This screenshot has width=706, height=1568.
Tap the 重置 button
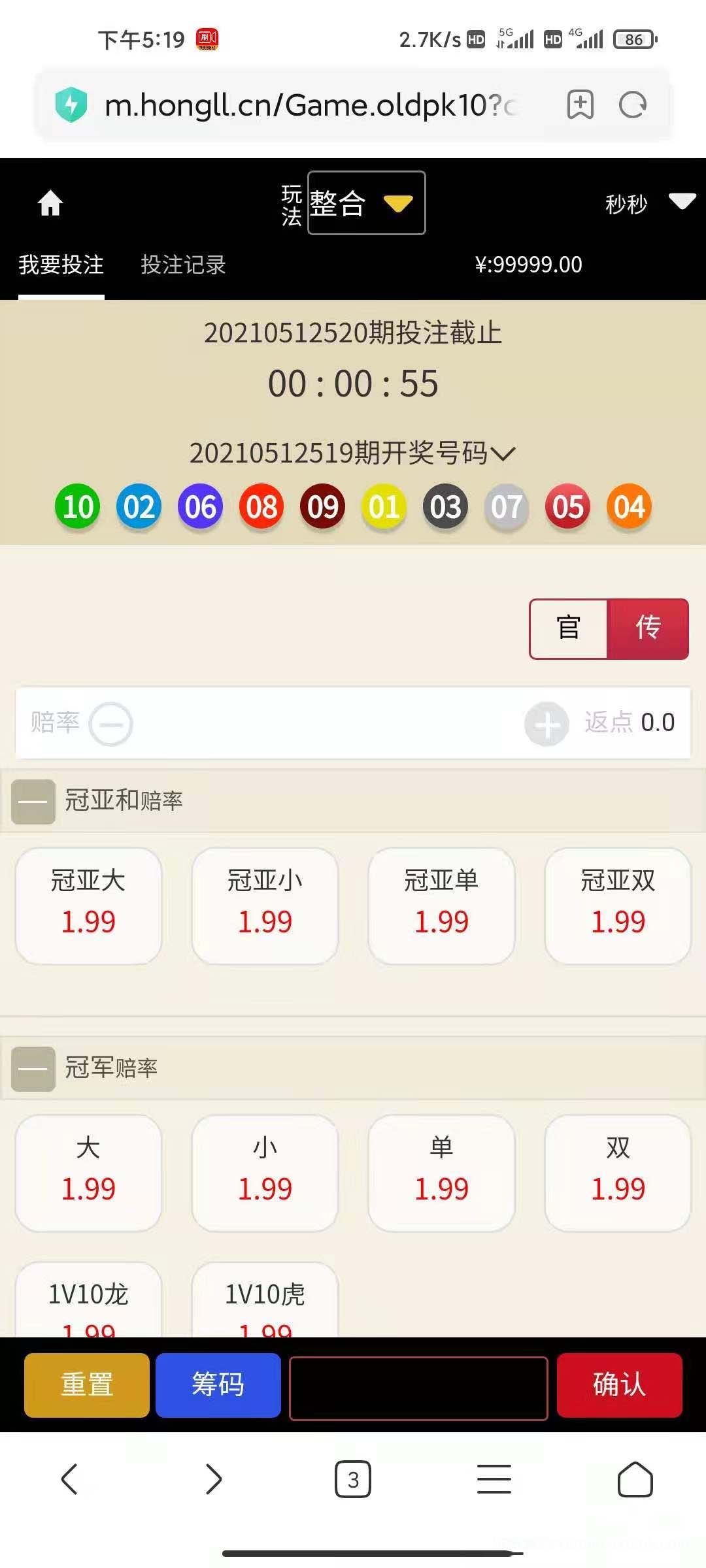[x=87, y=1385]
